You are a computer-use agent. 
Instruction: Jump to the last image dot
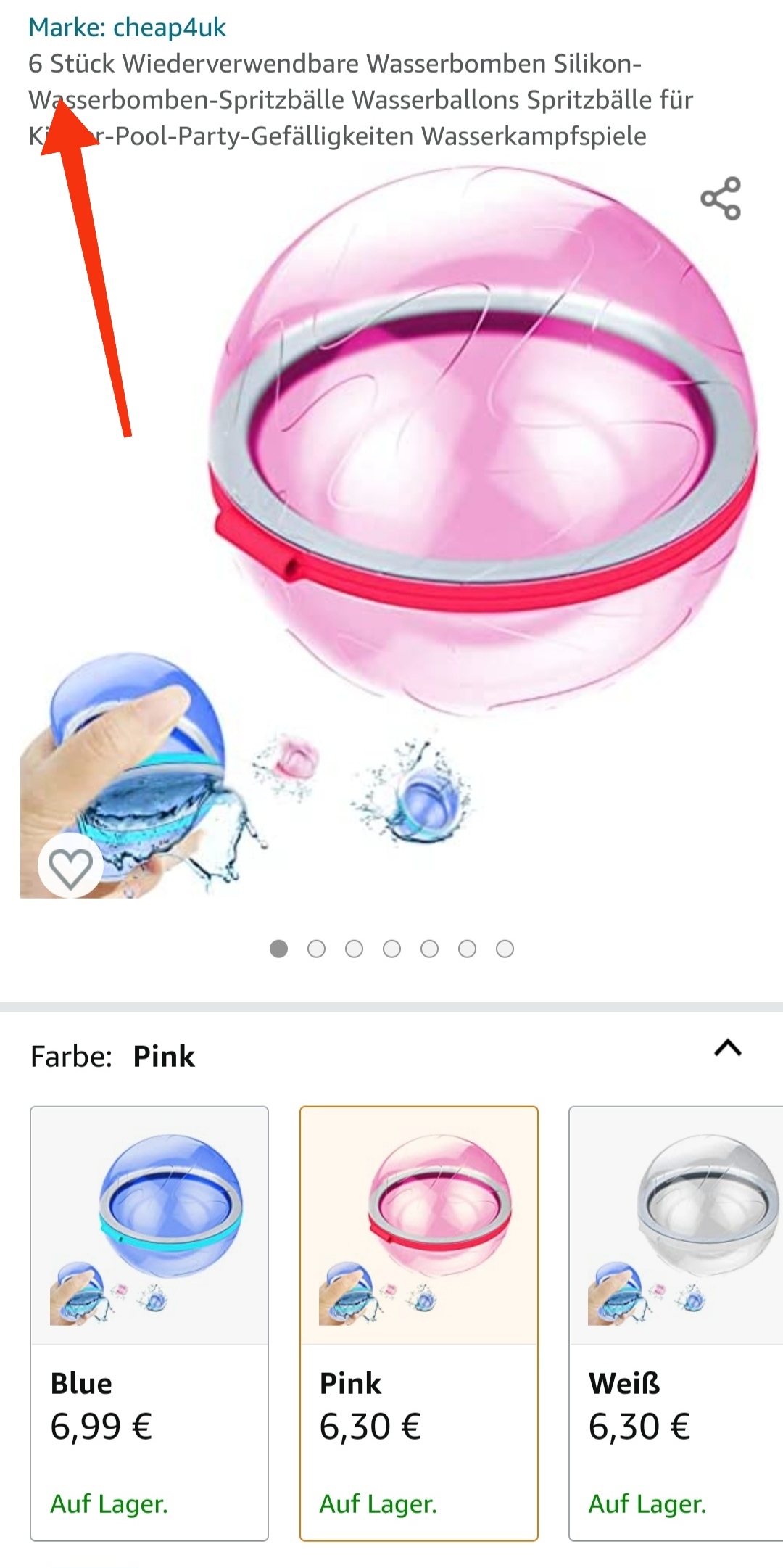pyautogui.click(x=505, y=949)
